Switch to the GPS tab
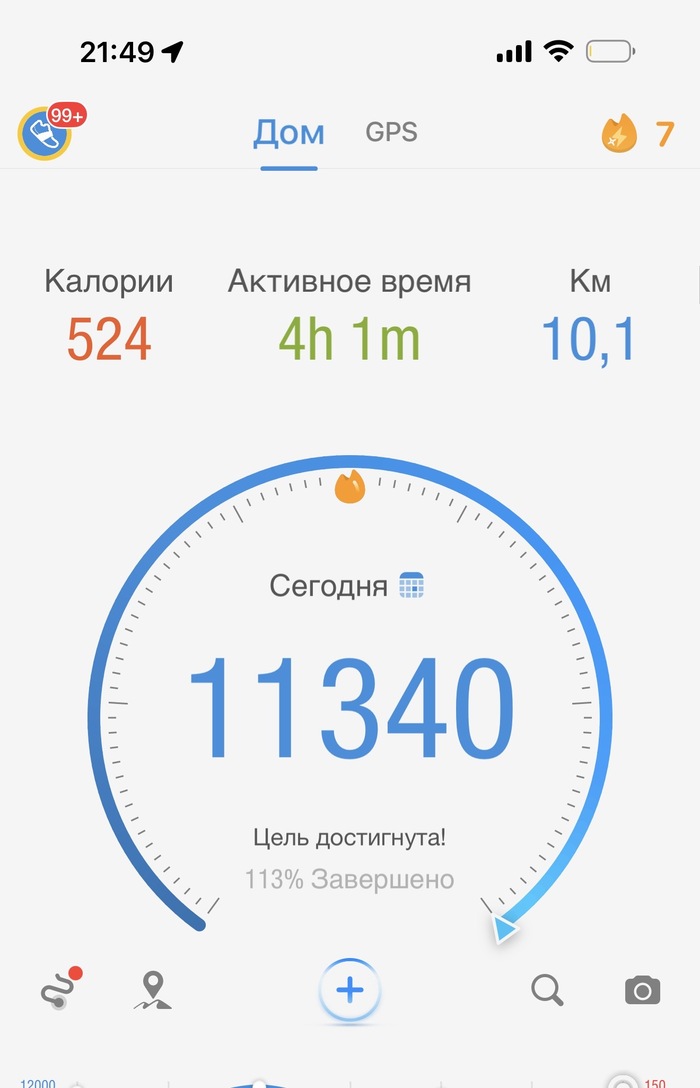Screen dimensions: 700x1088 pyautogui.click(x=391, y=132)
